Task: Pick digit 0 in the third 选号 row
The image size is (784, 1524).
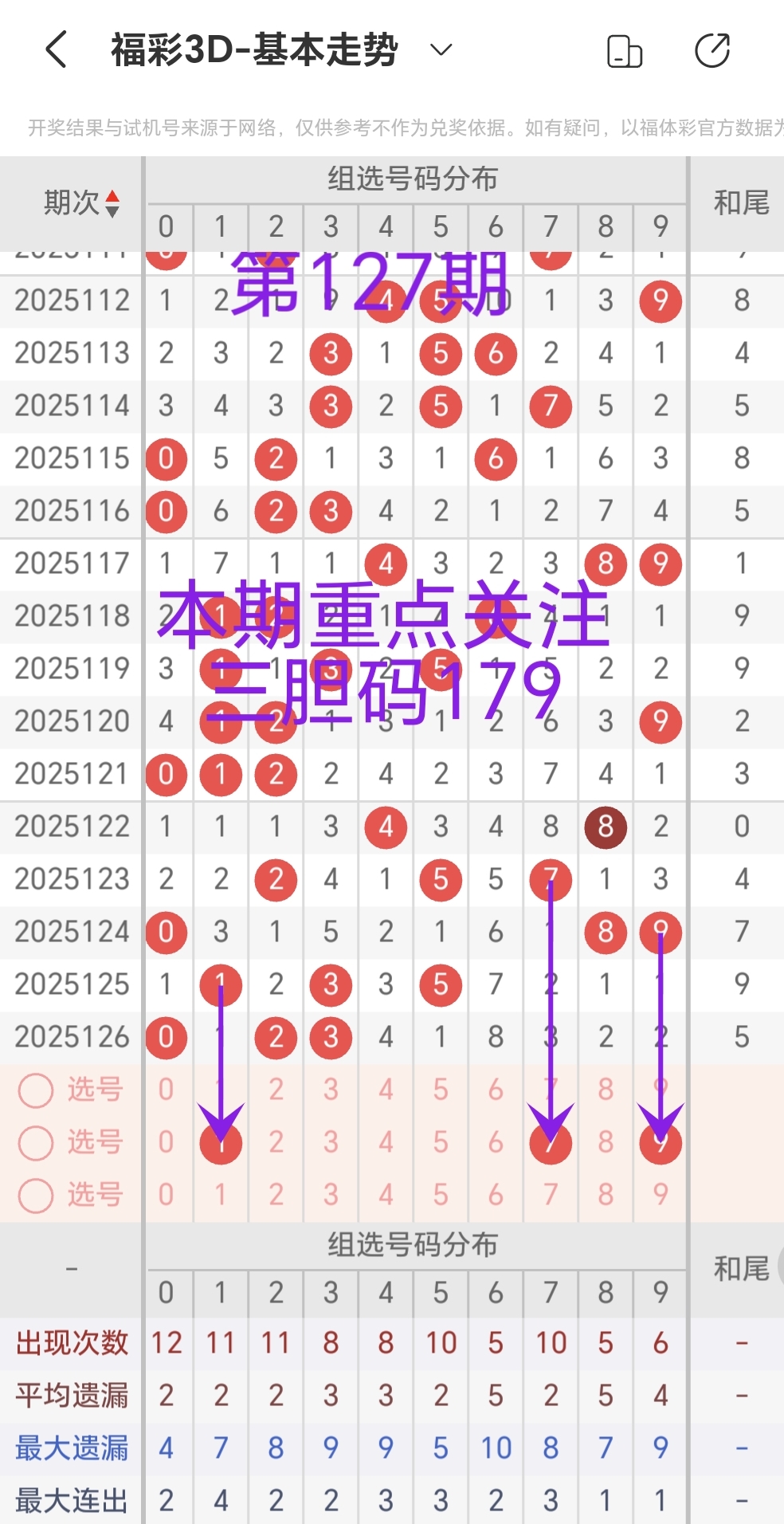Action: click(166, 1195)
